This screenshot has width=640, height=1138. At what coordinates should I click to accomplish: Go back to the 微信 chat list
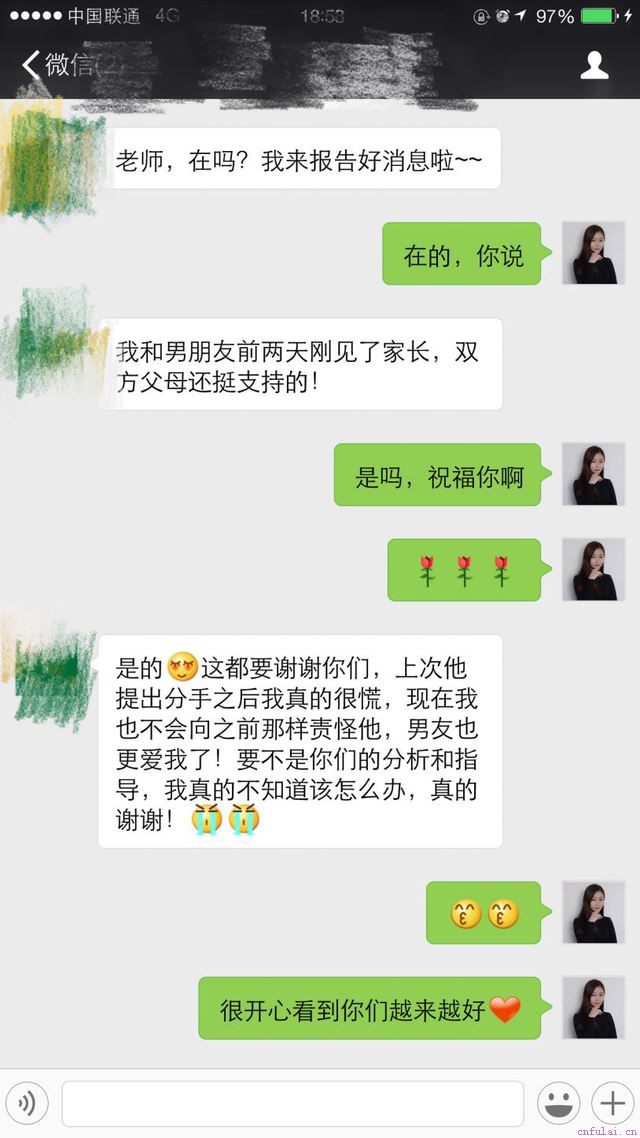click(x=55, y=66)
